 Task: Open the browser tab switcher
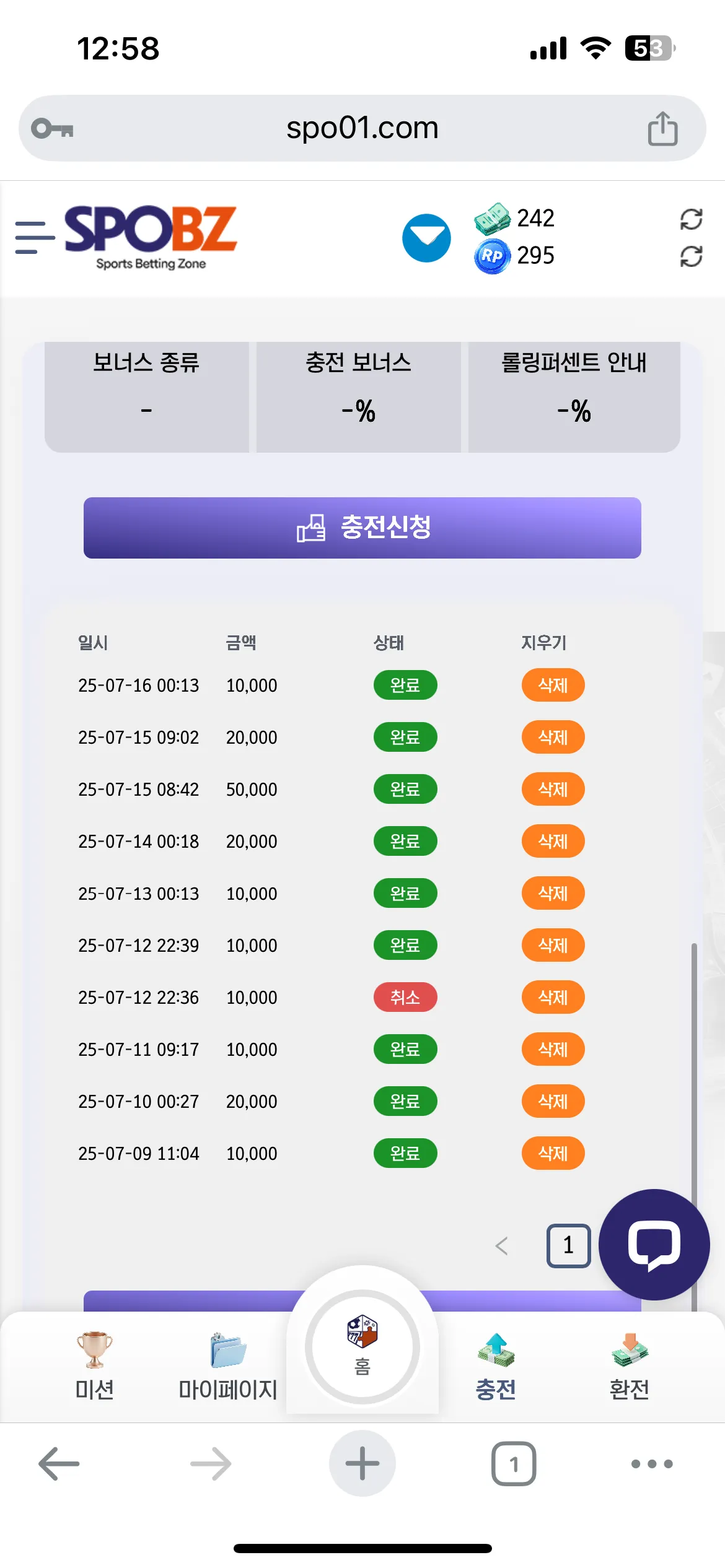click(x=514, y=1463)
